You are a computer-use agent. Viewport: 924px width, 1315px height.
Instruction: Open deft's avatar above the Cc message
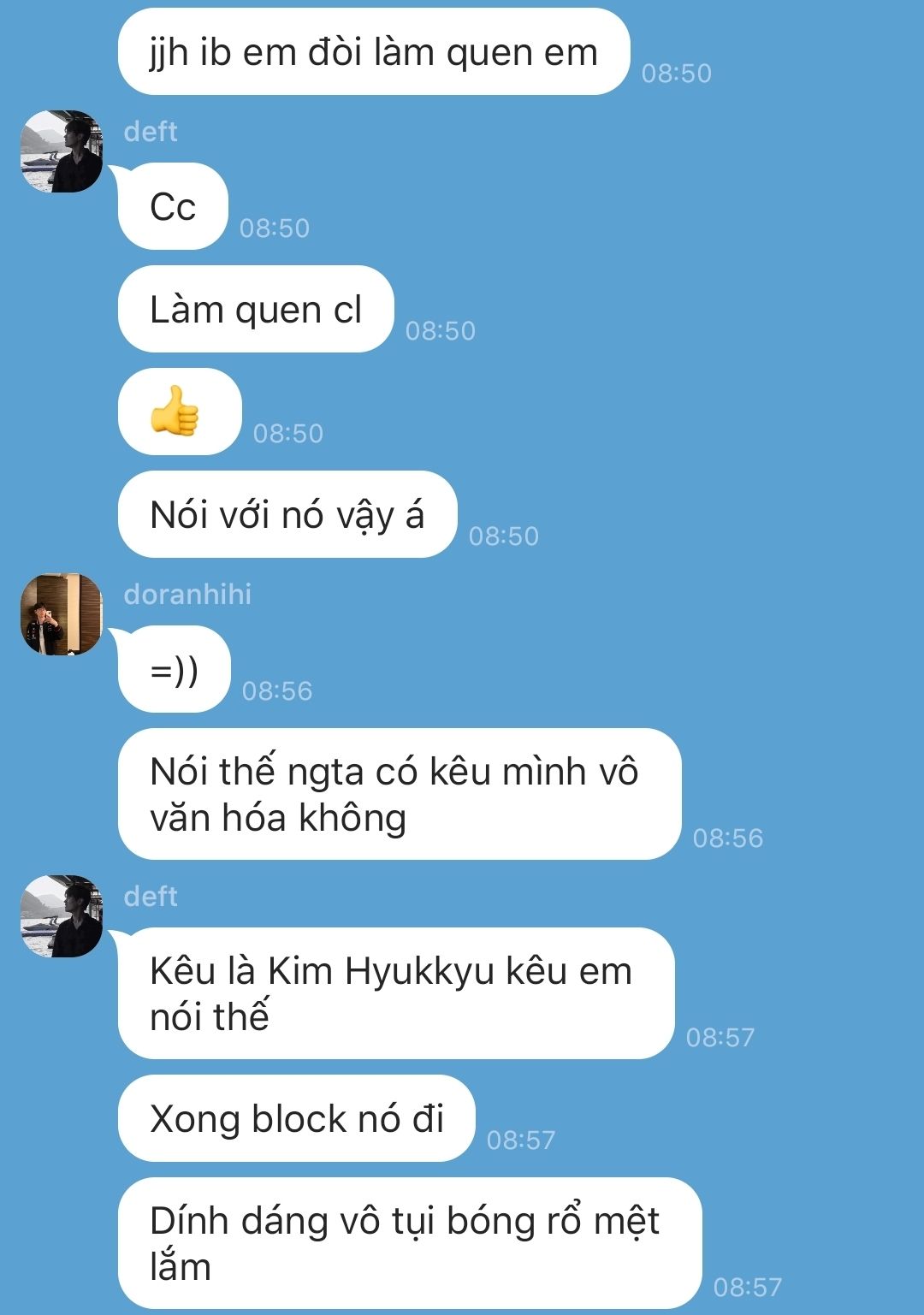[61, 151]
